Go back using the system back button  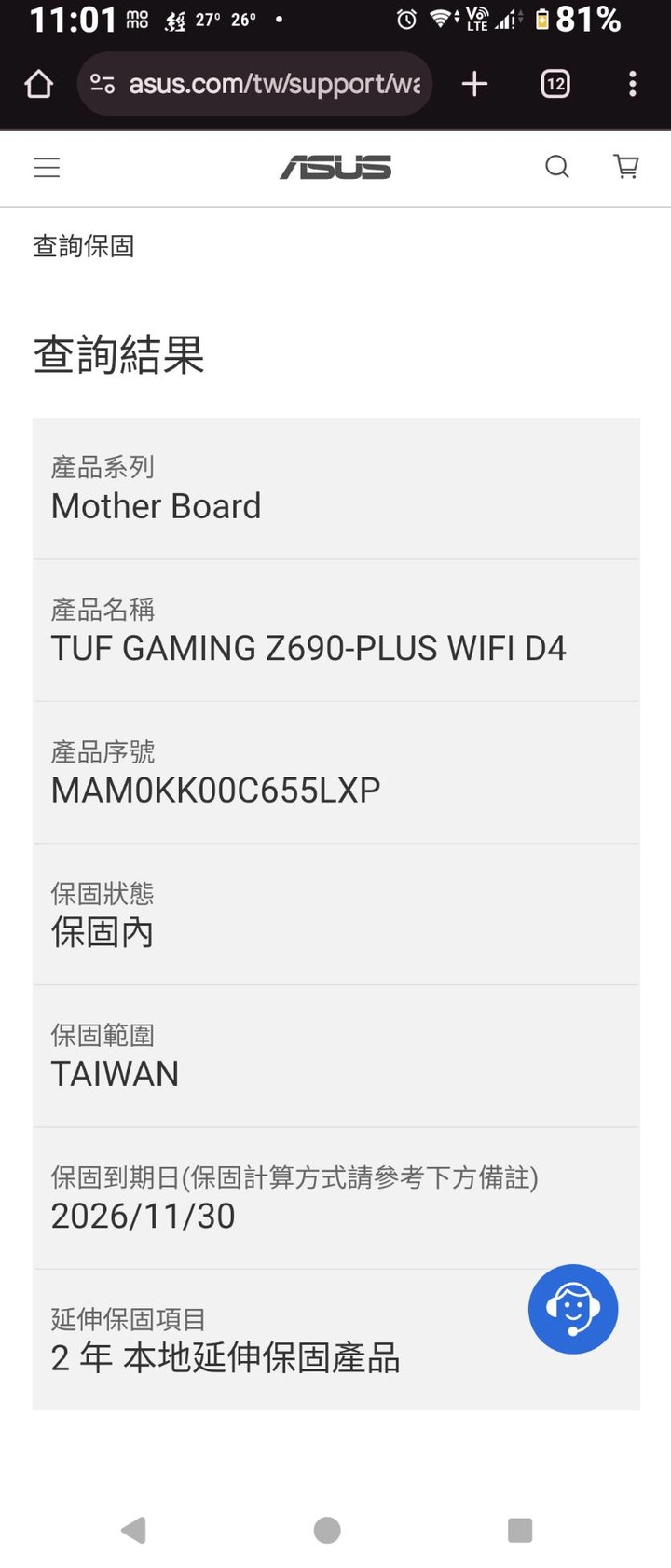(x=134, y=1530)
